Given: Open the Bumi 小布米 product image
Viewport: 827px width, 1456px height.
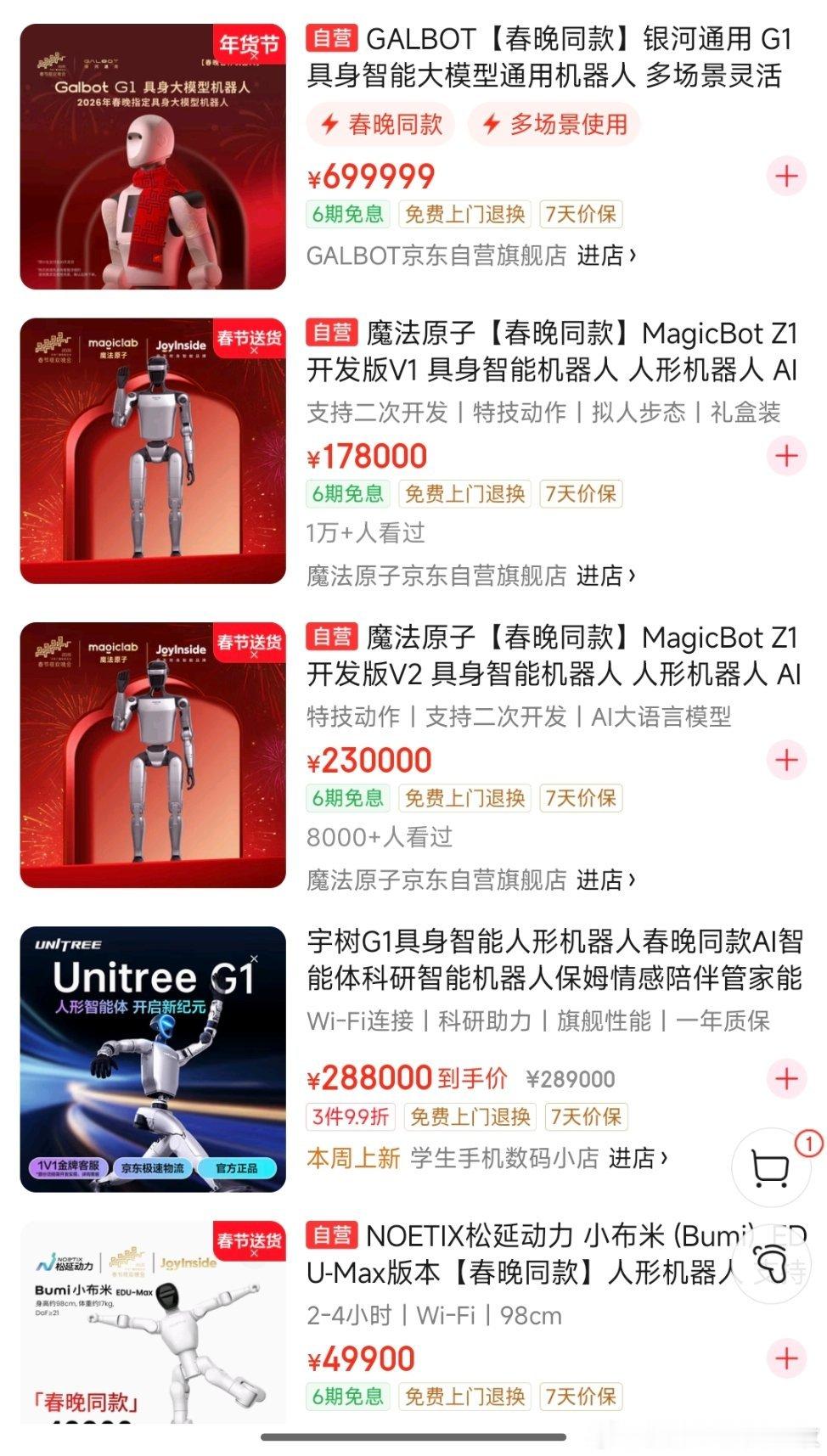Looking at the screenshot, I should [x=153, y=1333].
